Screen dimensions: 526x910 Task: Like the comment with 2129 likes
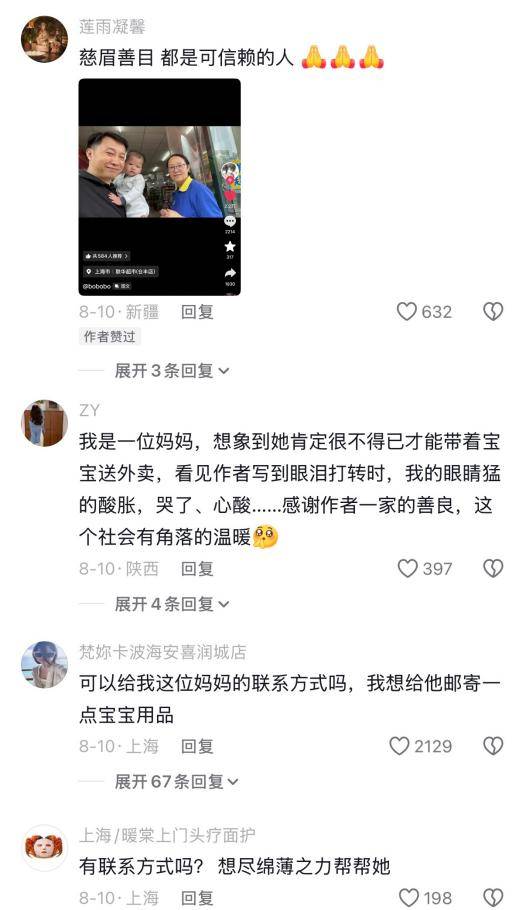coord(399,746)
